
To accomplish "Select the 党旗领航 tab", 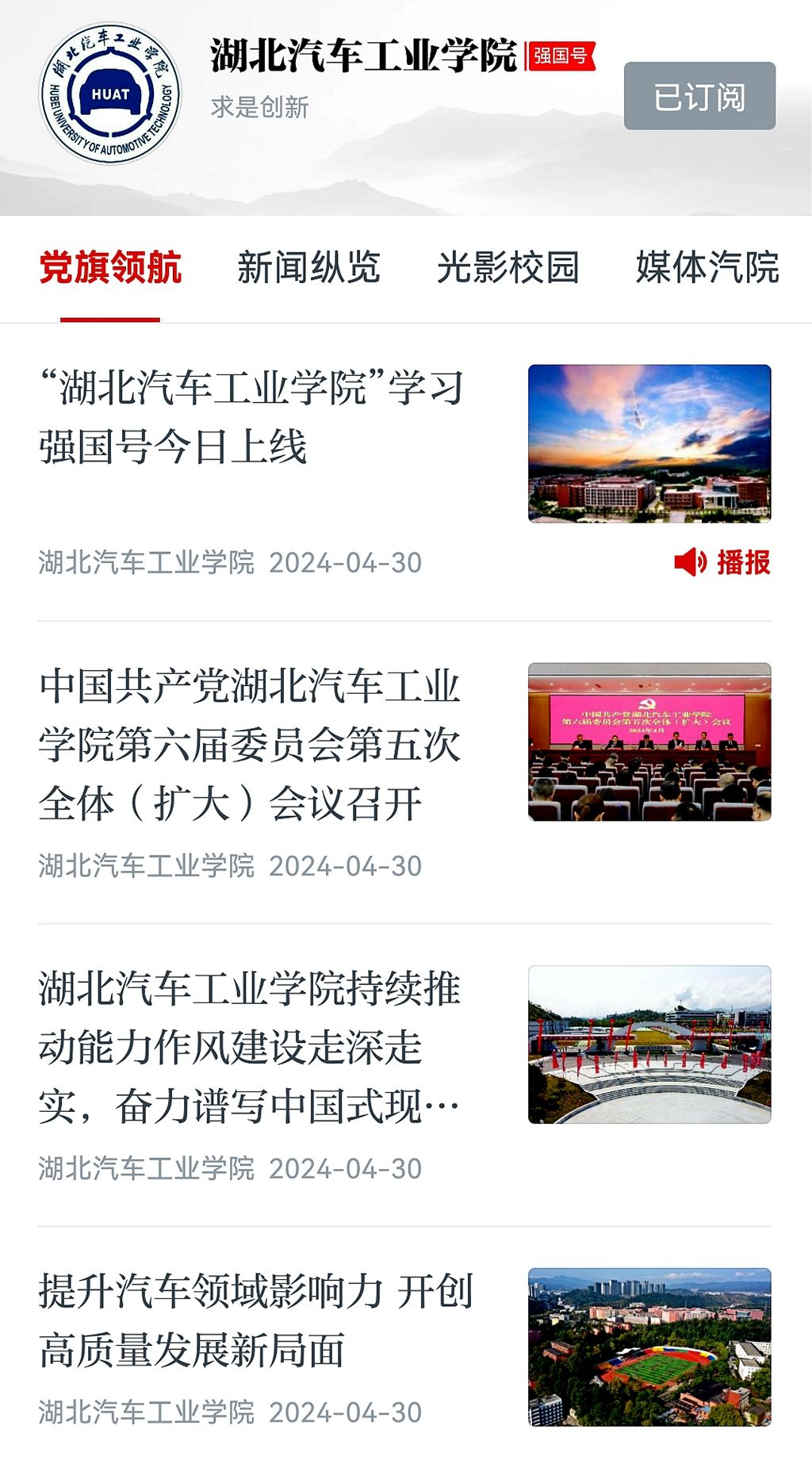I will click(x=110, y=267).
